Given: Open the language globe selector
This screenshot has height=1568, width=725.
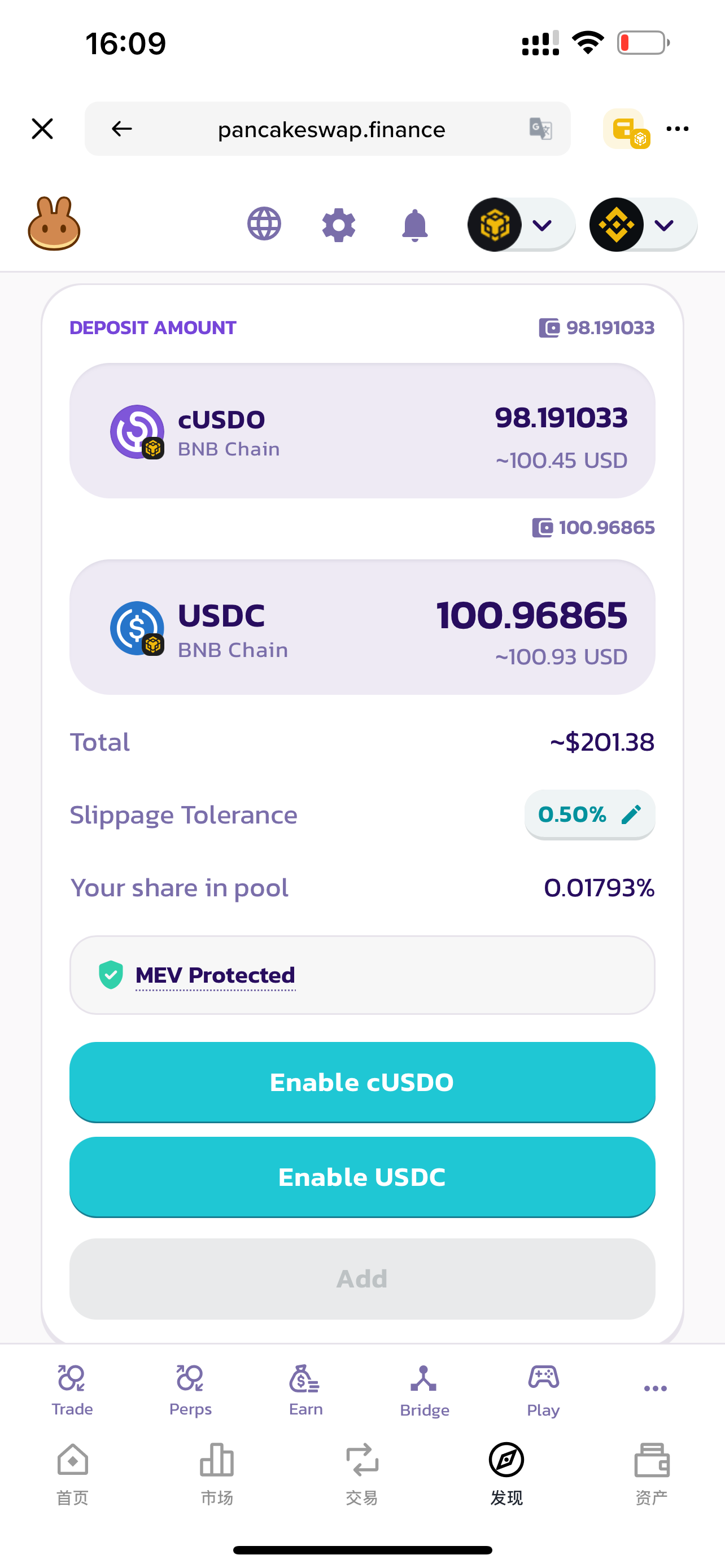Looking at the screenshot, I should (264, 224).
